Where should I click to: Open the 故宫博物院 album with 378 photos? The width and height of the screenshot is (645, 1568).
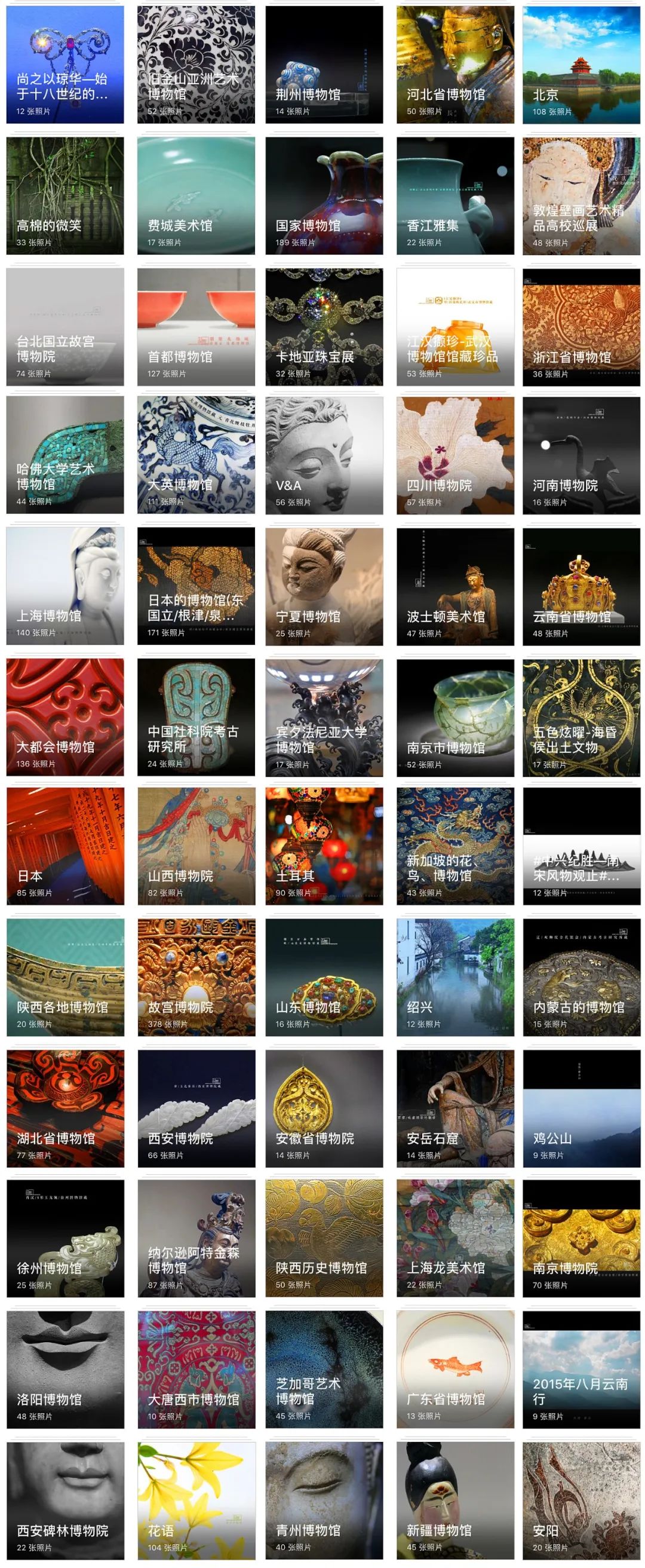[196, 976]
